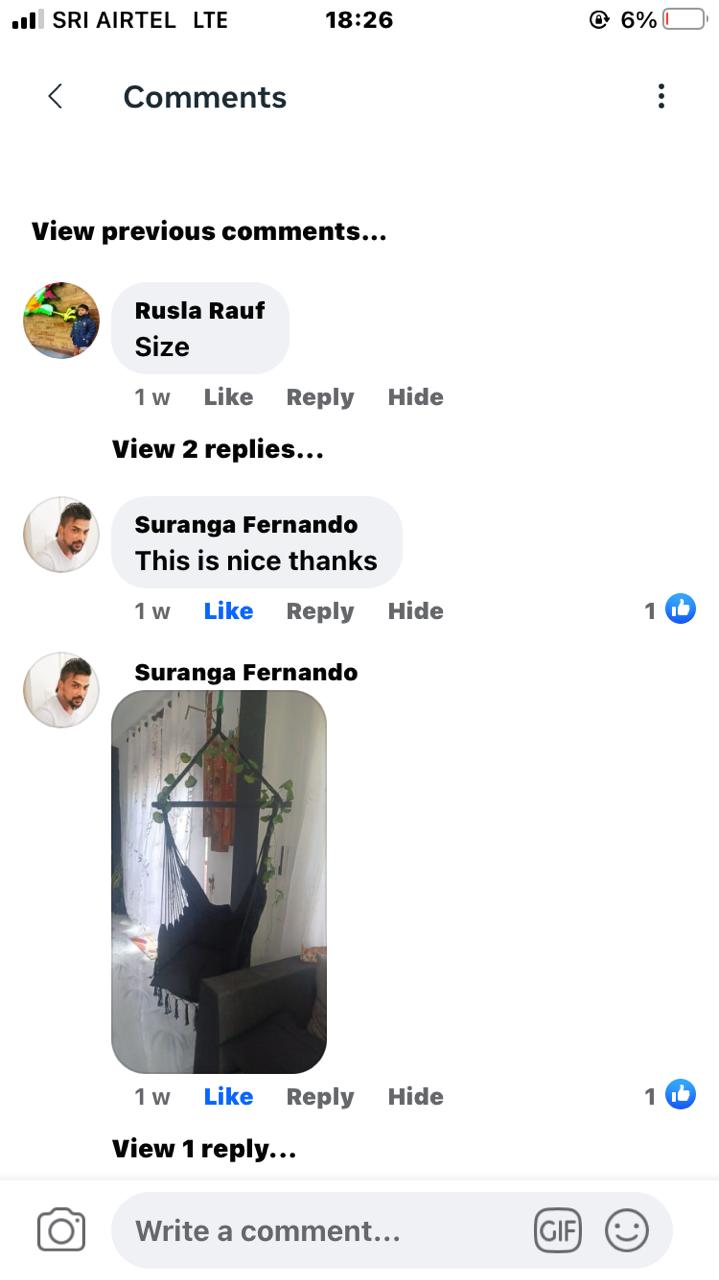
Task: Expand View 1 reply
Action: (204, 1149)
